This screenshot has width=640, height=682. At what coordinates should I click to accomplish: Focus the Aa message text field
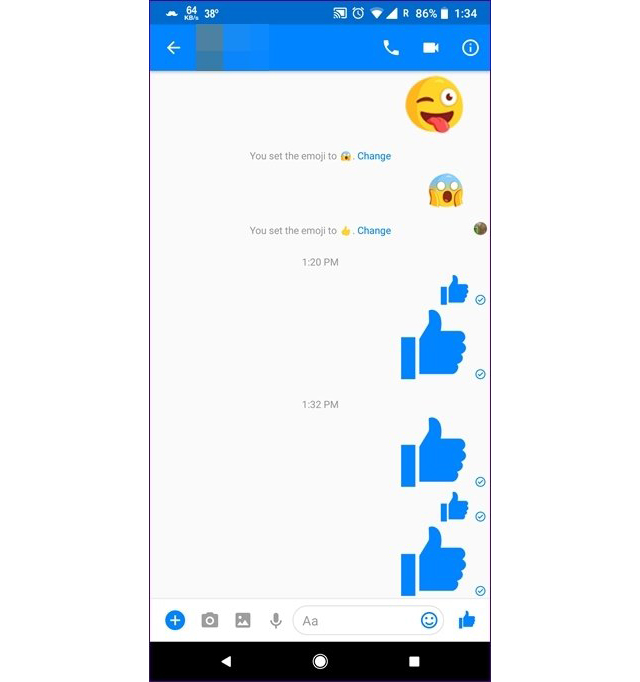[355, 620]
